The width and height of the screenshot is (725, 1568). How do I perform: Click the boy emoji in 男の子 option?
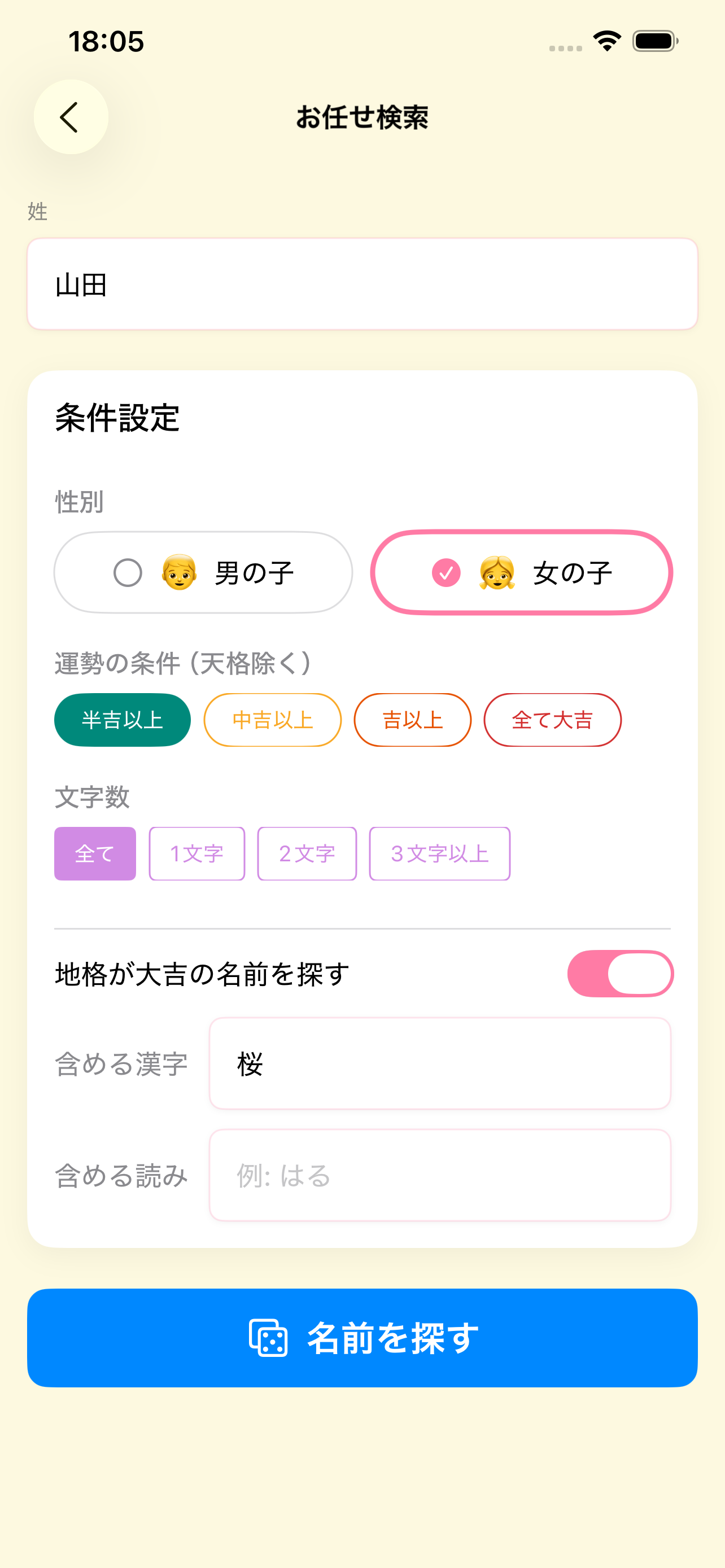pos(178,572)
